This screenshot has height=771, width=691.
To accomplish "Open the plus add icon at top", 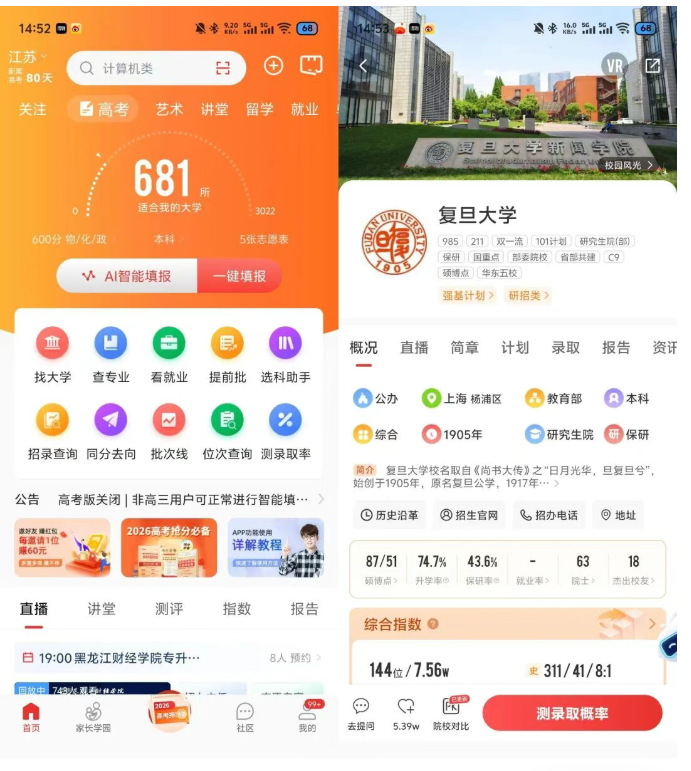I will coord(273,66).
